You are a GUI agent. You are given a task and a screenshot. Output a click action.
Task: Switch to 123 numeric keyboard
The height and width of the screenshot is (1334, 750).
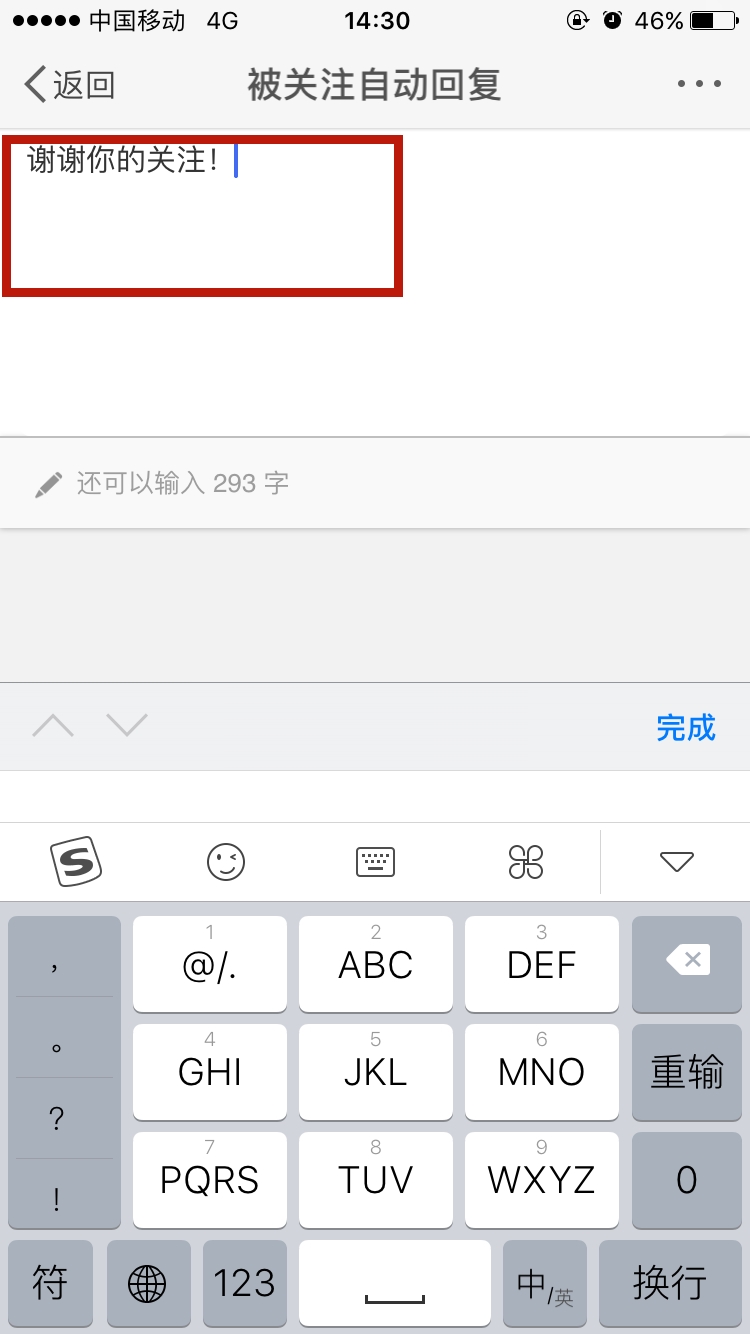click(x=245, y=1283)
